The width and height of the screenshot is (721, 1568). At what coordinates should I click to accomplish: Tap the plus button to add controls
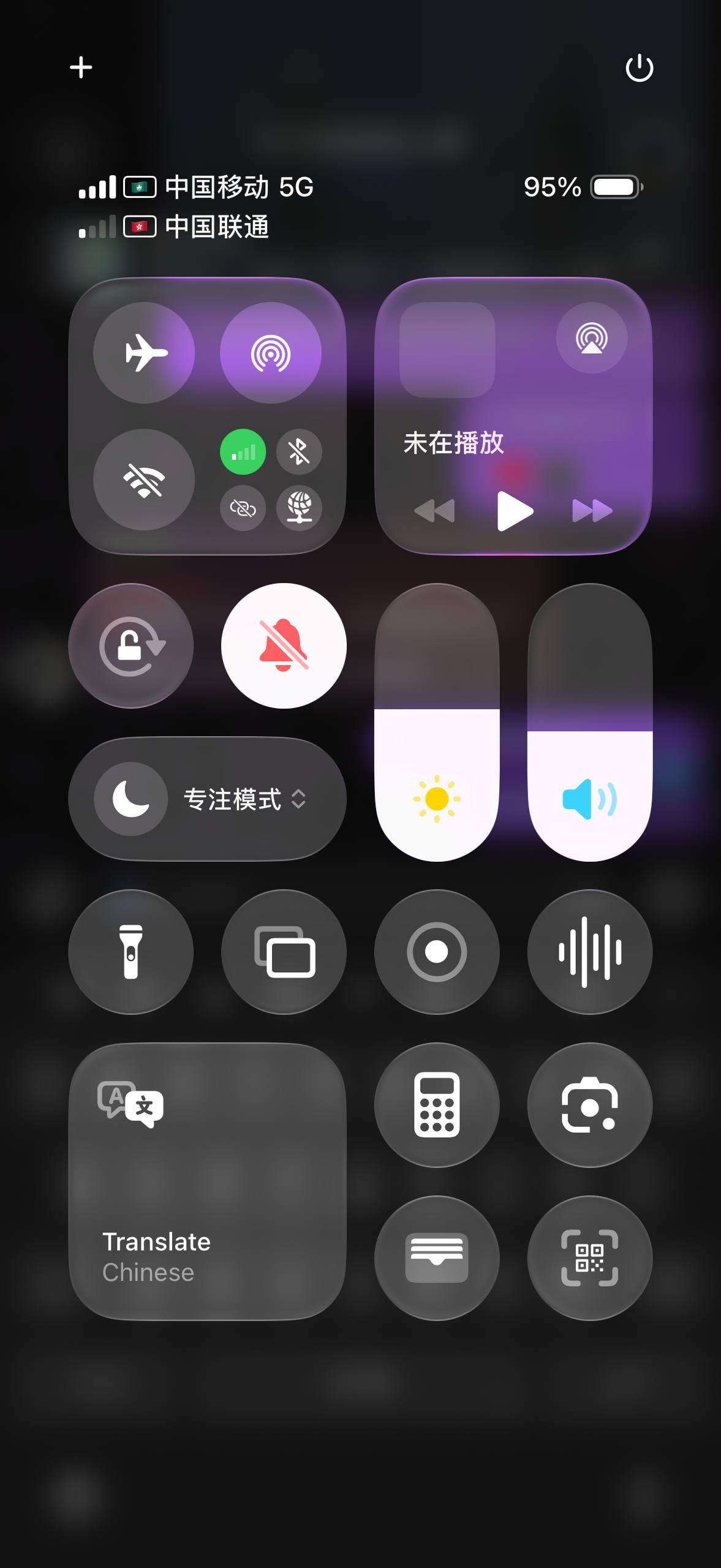click(x=81, y=67)
